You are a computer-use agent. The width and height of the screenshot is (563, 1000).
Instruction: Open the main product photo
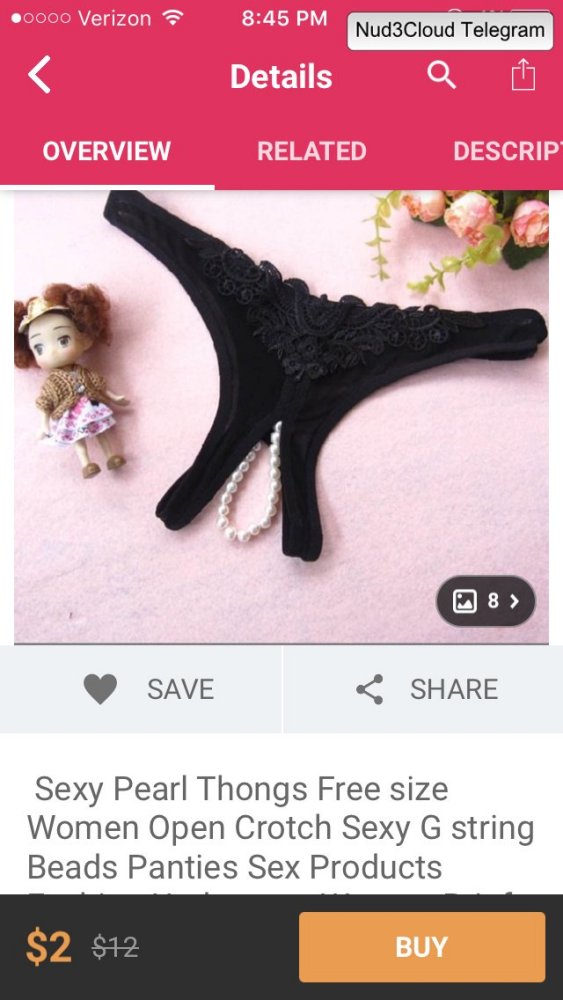281,417
